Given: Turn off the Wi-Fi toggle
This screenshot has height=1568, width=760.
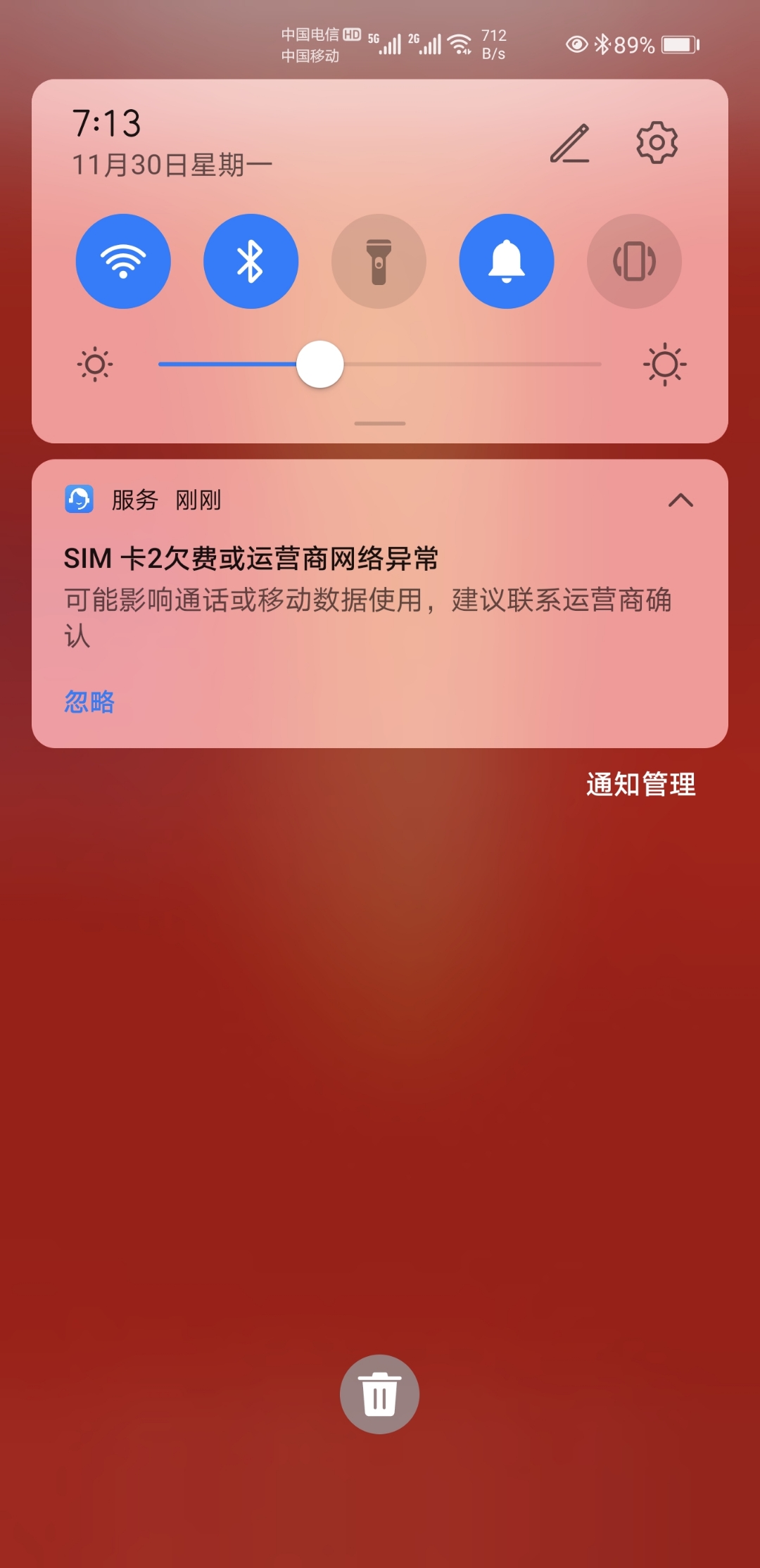Looking at the screenshot, I should [x=123, y=261].
